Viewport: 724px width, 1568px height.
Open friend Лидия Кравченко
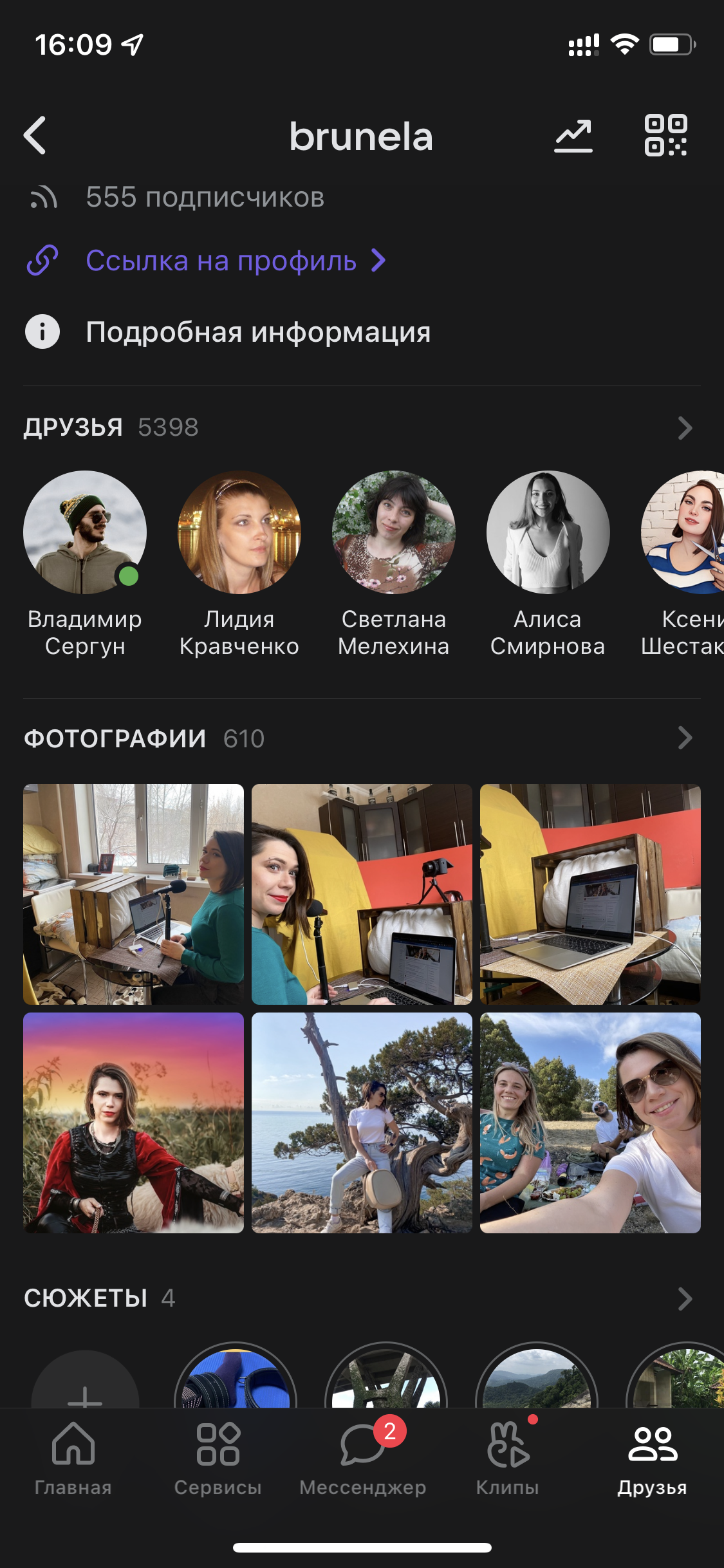[239, 533]
